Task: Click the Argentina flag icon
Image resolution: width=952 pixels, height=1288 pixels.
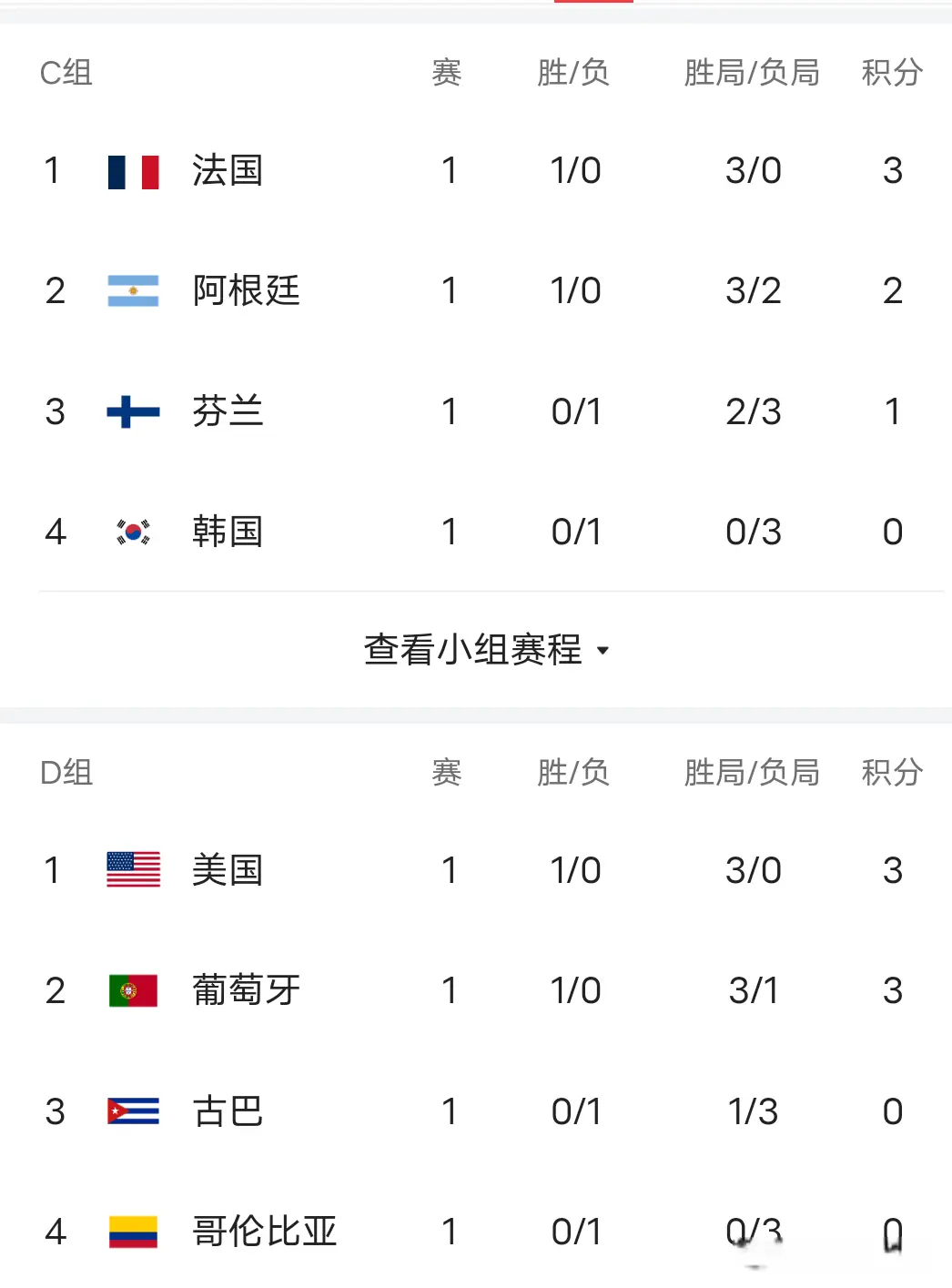Action: 131,289
